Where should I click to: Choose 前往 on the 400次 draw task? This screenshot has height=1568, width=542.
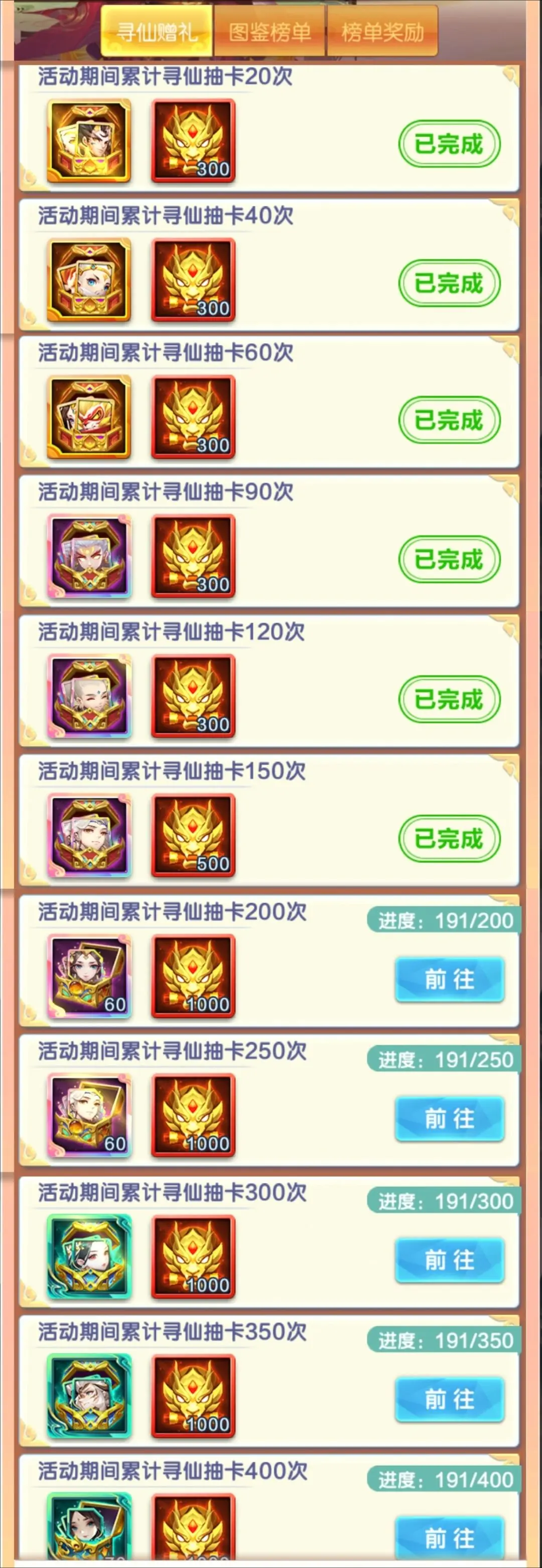coord(450,1537)
